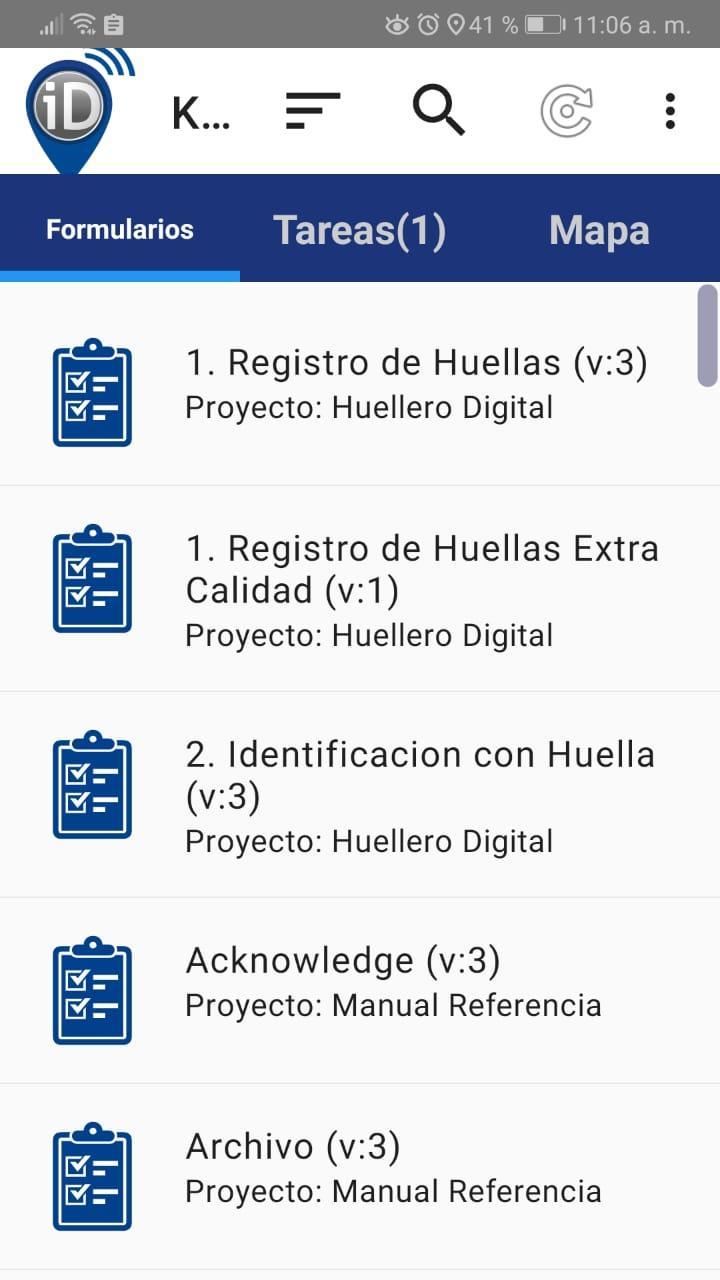720x1280 pixels.
Task: Open the Acknowledge (v:3) form
Action: 360,990
